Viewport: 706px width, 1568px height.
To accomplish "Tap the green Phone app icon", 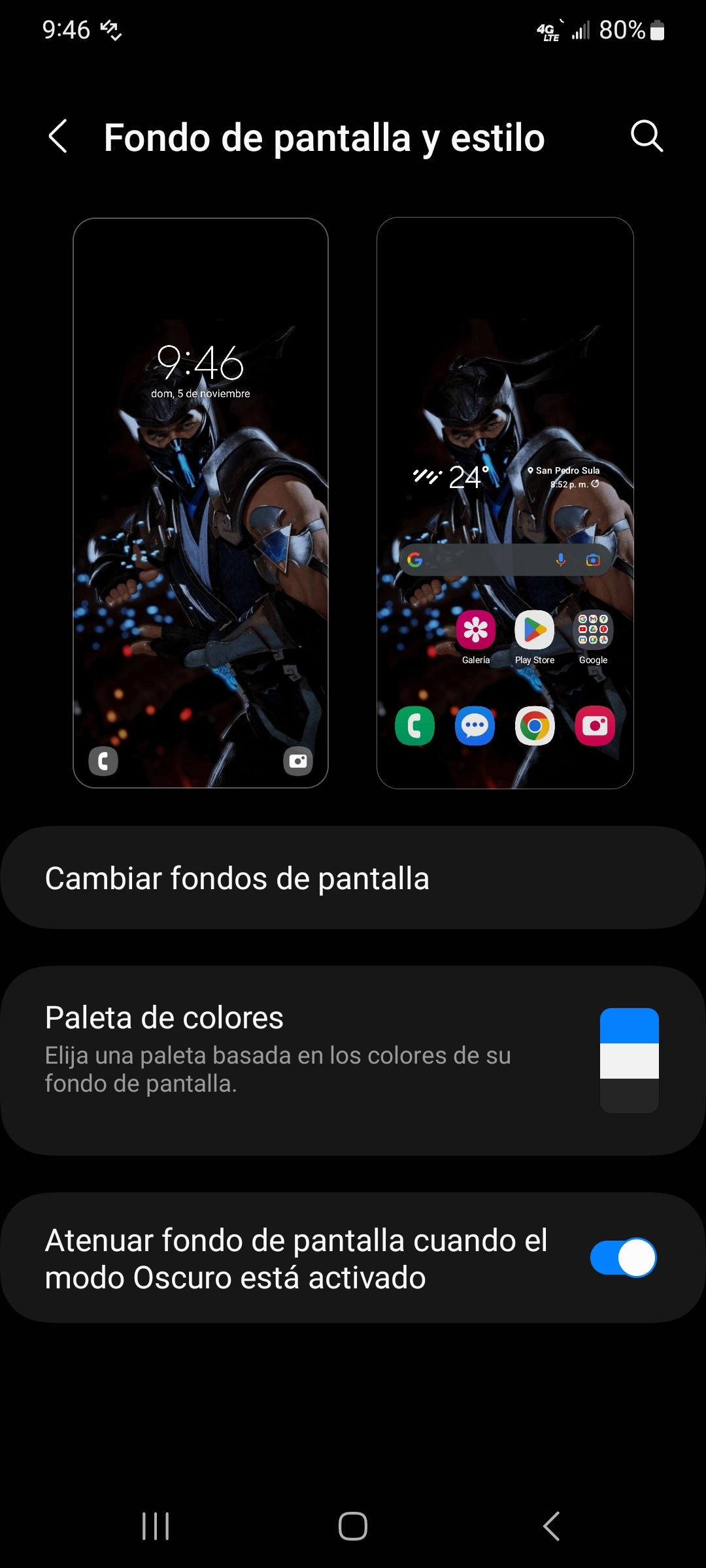I will pyautogui.click(x=416, y=726).
